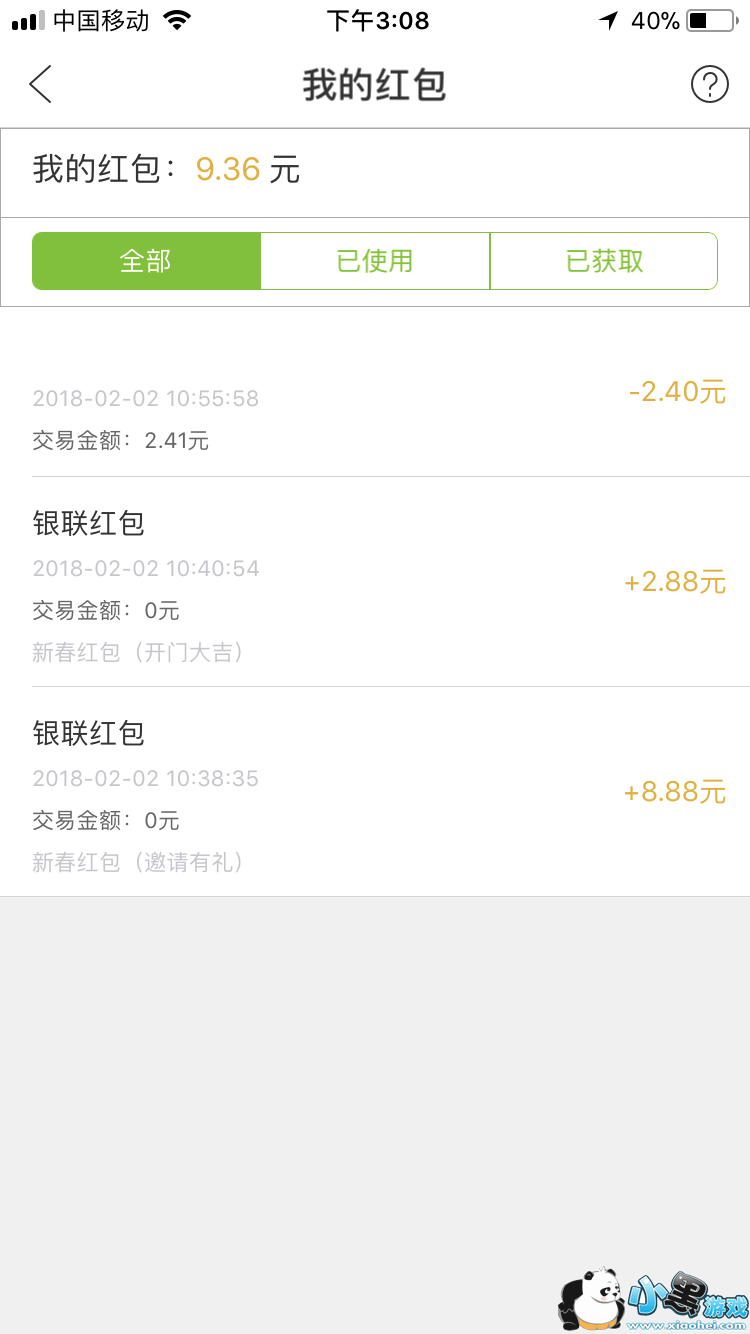The height and width of the screenshot is (1334, 750).
Task: Switch to the 已使用 tab
Action: coord(375,261)
